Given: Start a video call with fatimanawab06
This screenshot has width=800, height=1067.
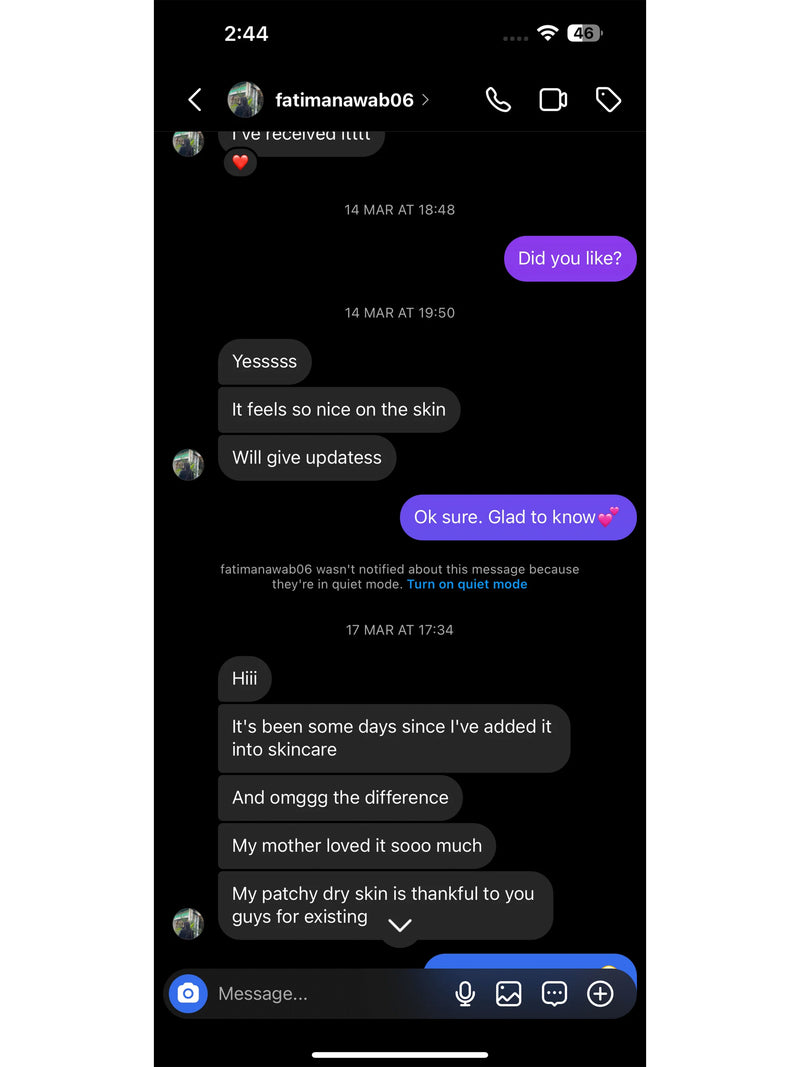Looking at the screenshot, I should 553,100.
